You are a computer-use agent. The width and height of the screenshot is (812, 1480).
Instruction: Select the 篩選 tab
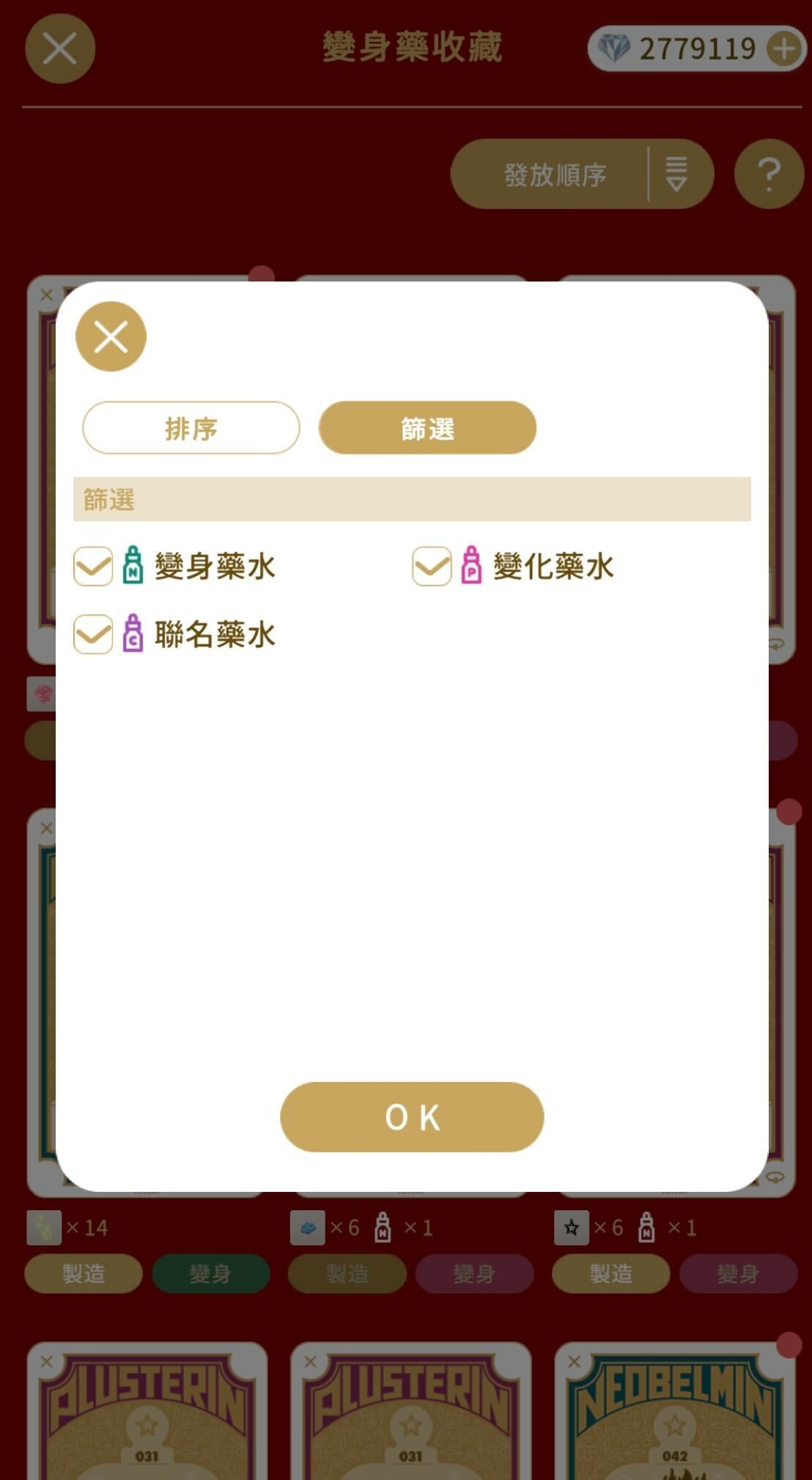pyautogui.click(x=427, y=428)
